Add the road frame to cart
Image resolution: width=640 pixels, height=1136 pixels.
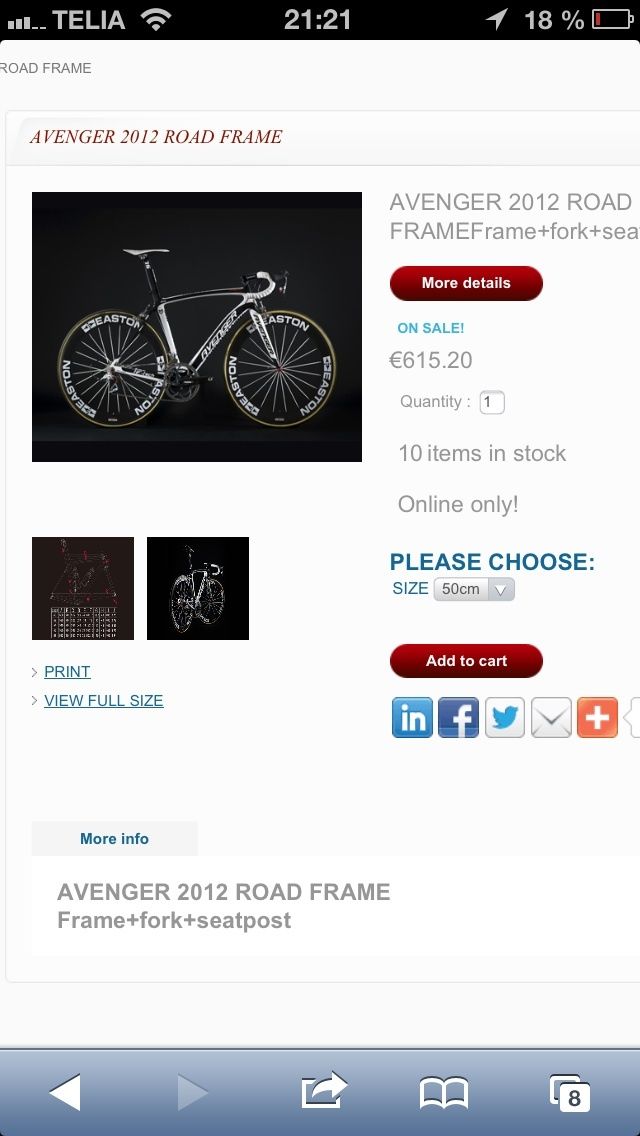[x=466, y=661]
